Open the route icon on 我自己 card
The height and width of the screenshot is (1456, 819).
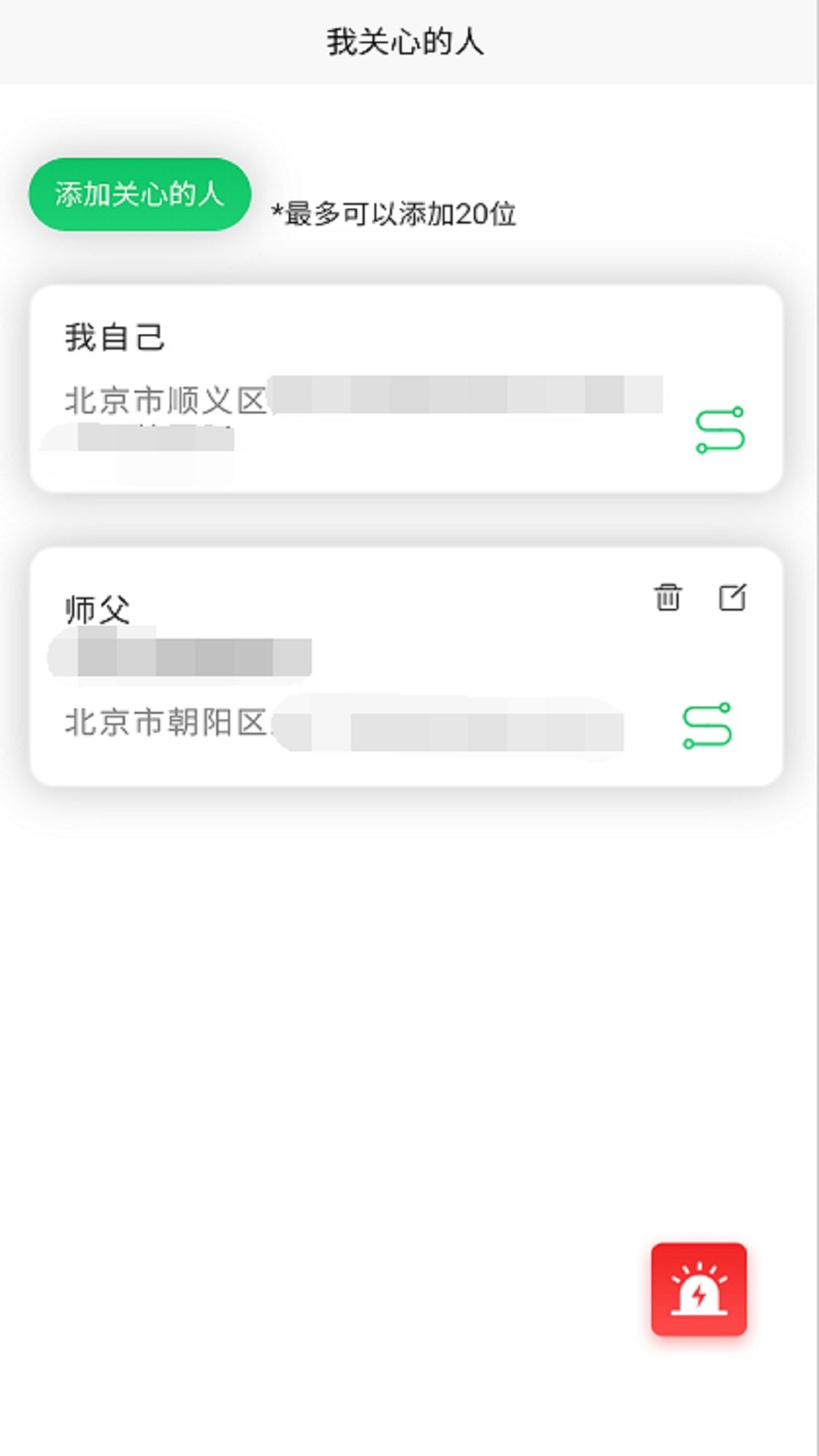[720, 430]
